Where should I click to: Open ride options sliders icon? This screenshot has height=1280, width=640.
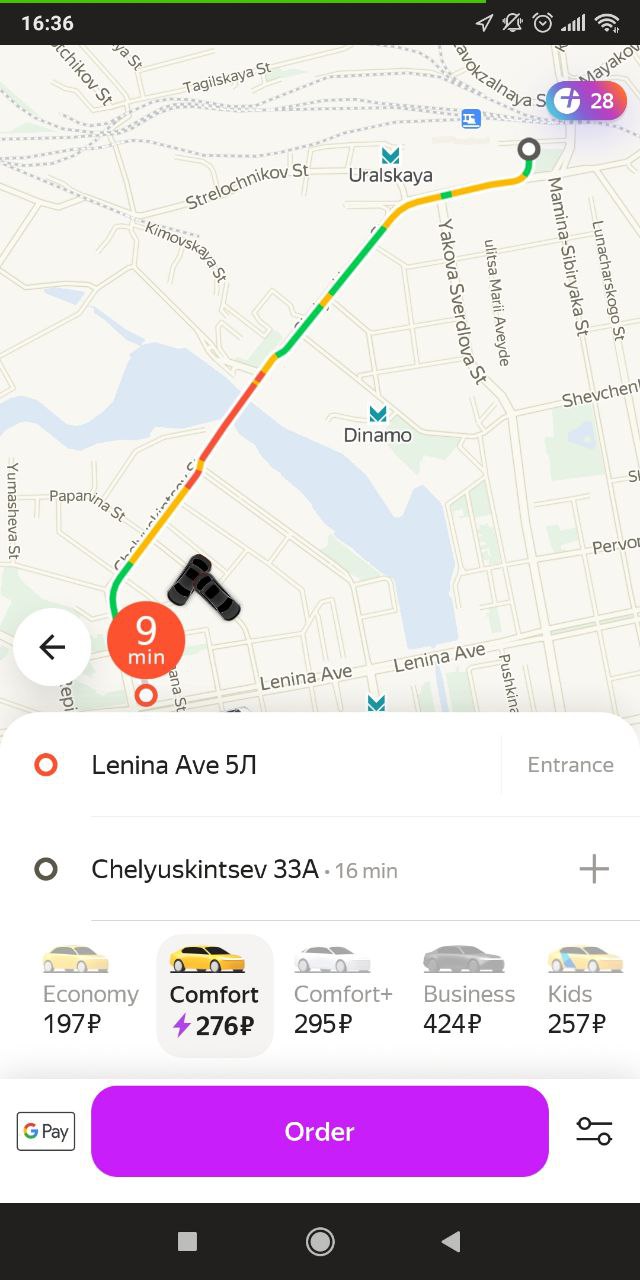594,1131
